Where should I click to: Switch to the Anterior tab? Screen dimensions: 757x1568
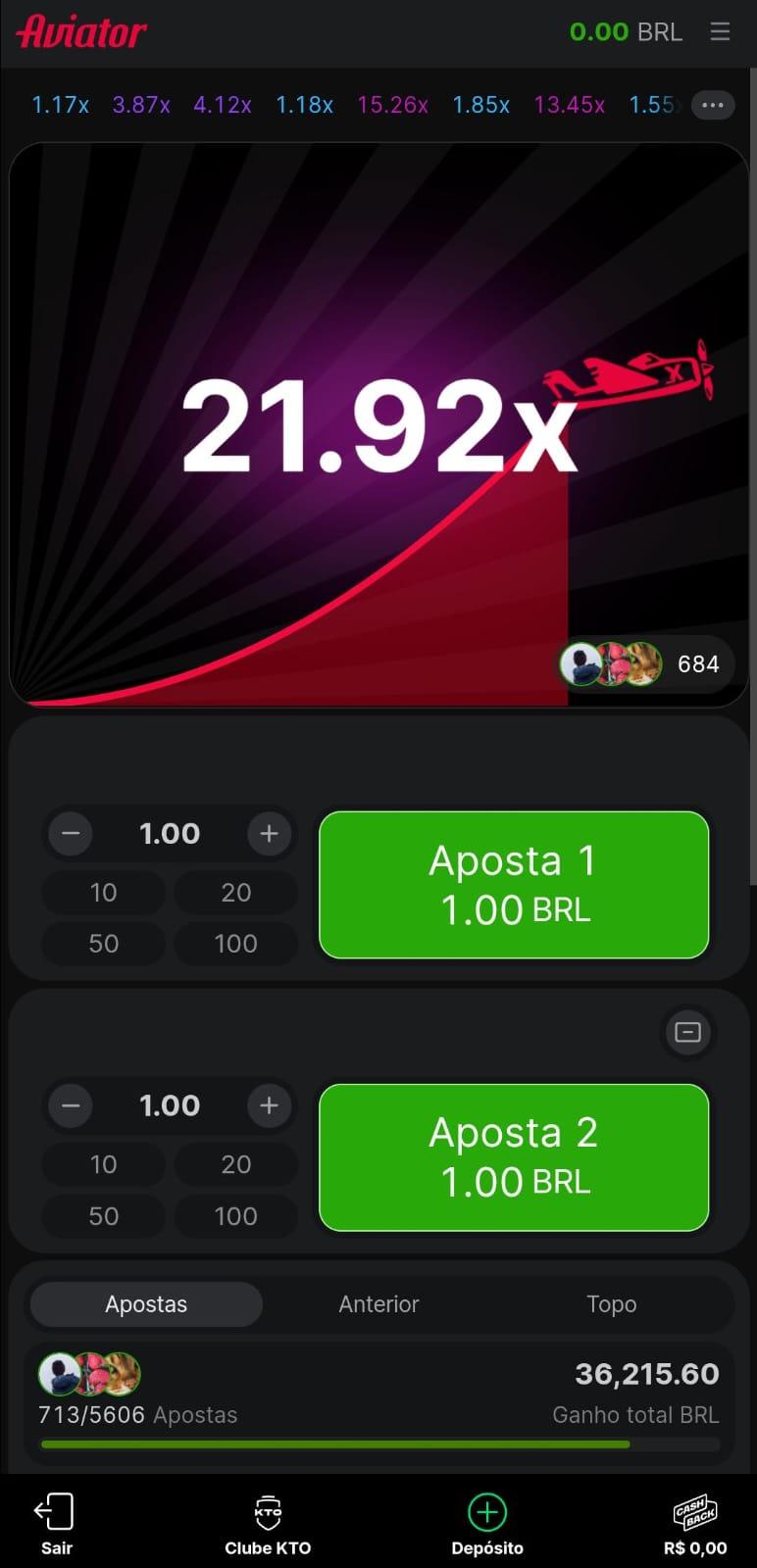pyautogui.click(x=378, y=1304)
